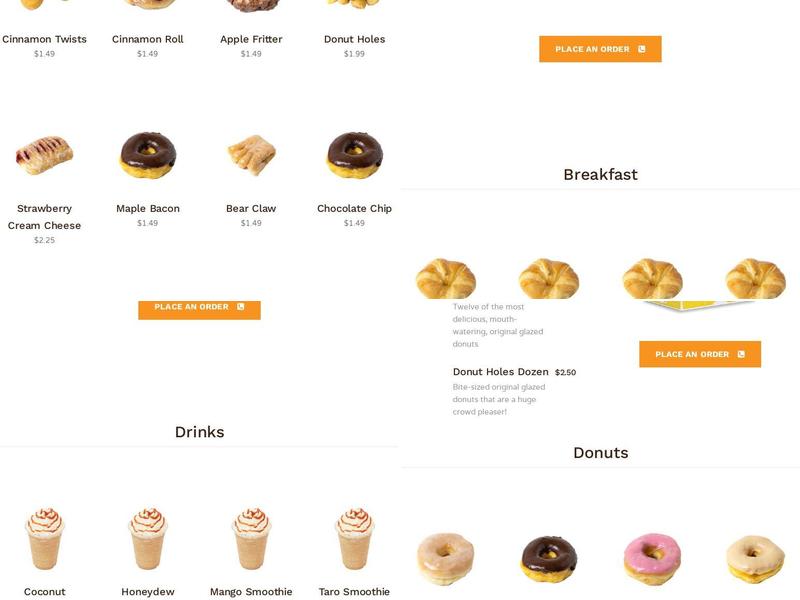Tap Place an Order beside Donut Holes Dozen

(700, 354)
